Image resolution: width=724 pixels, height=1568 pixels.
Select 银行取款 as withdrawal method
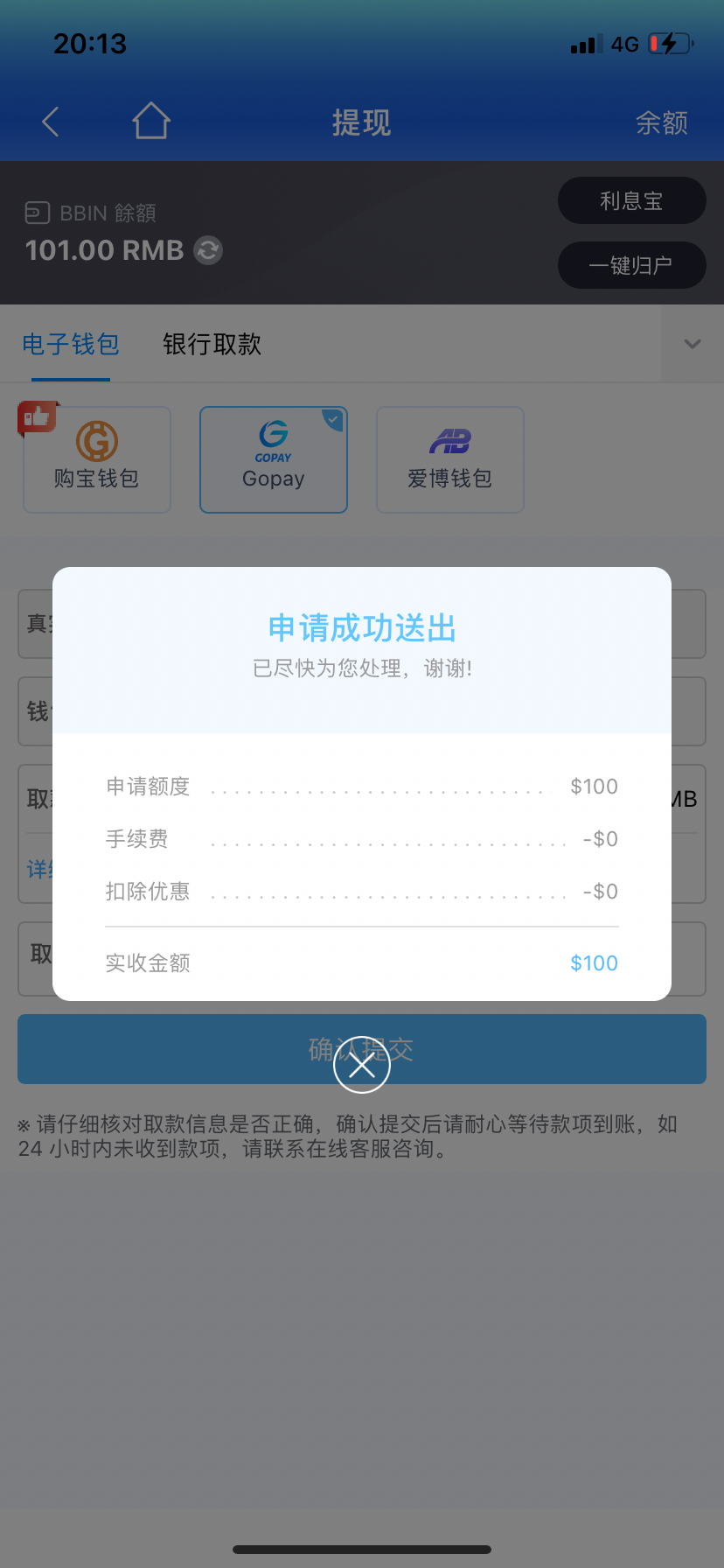tap(211, 344)
